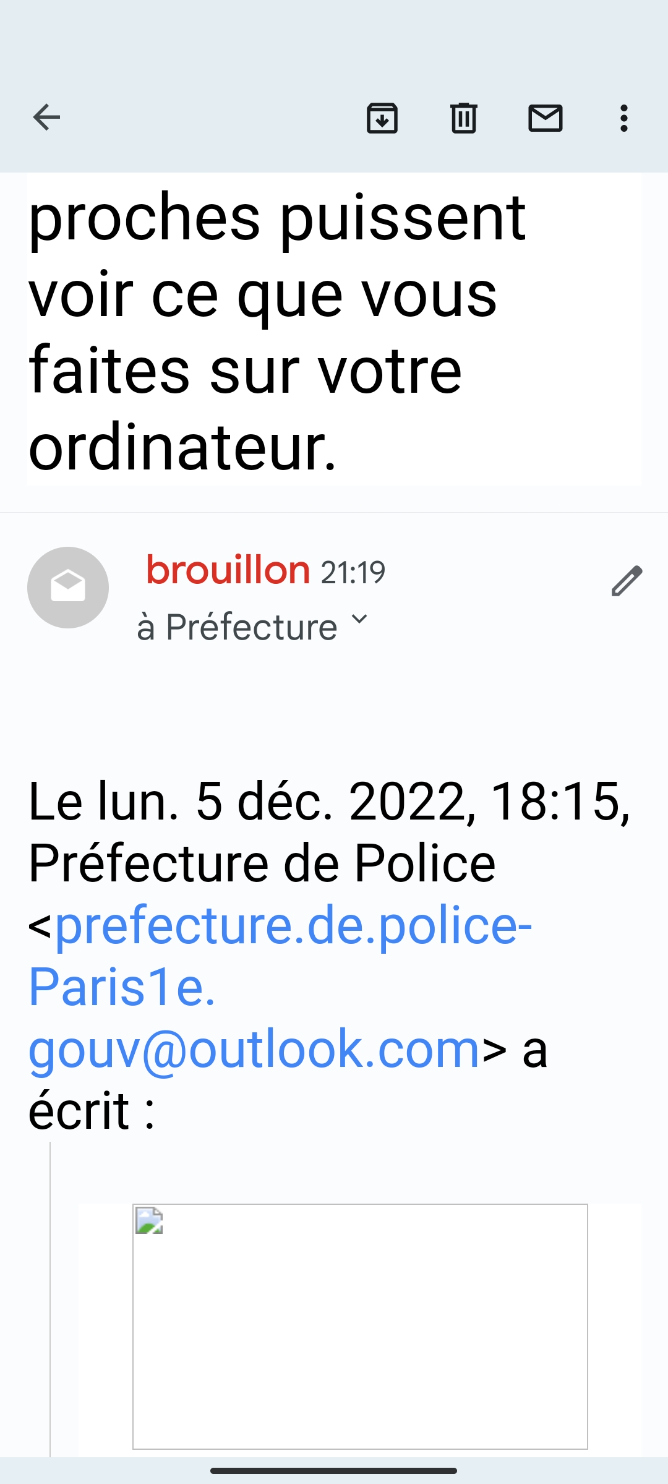Mark this email as unread

(x=545, y=118)
